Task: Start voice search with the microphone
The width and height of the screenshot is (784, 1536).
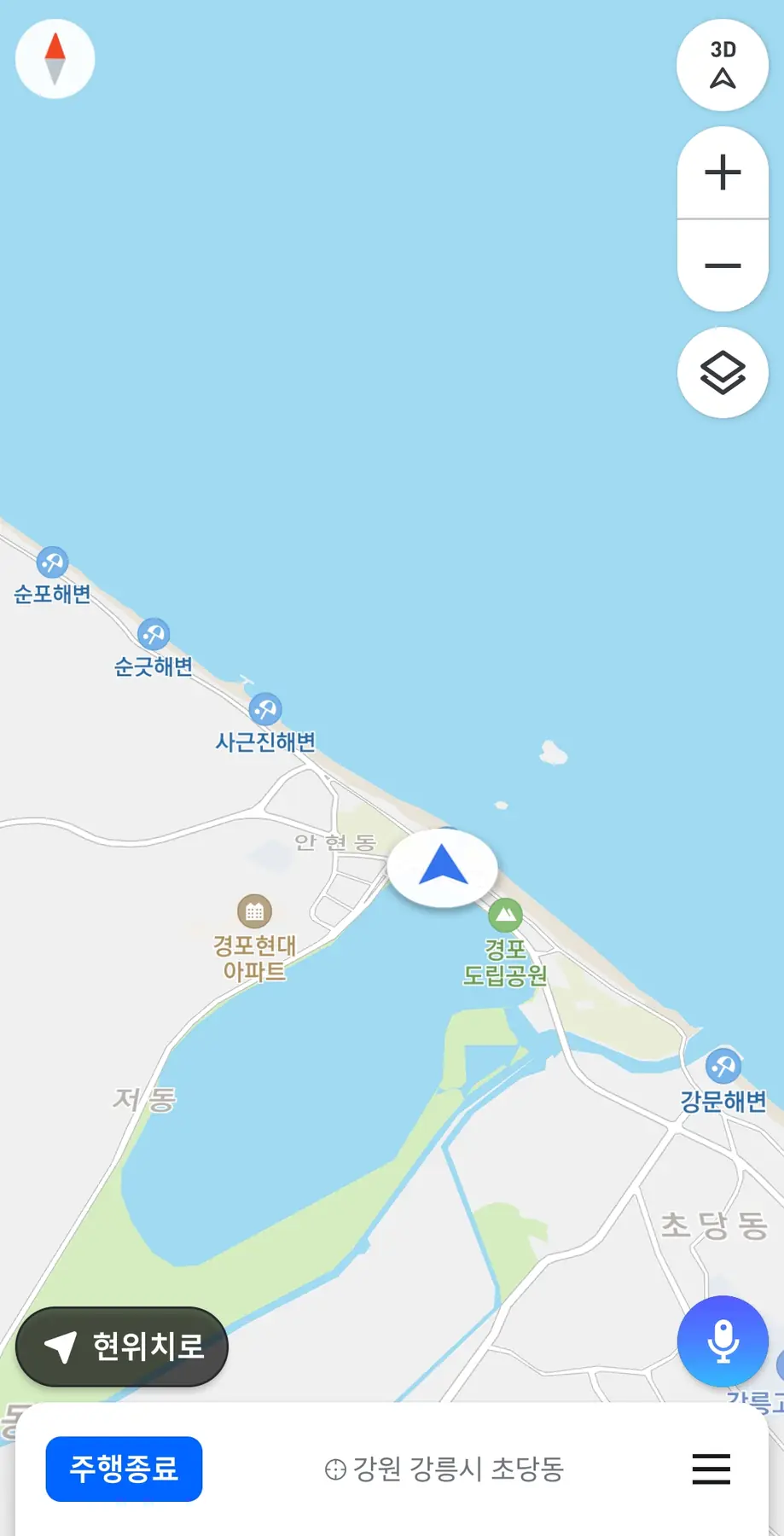Action: pos(723,1341)
